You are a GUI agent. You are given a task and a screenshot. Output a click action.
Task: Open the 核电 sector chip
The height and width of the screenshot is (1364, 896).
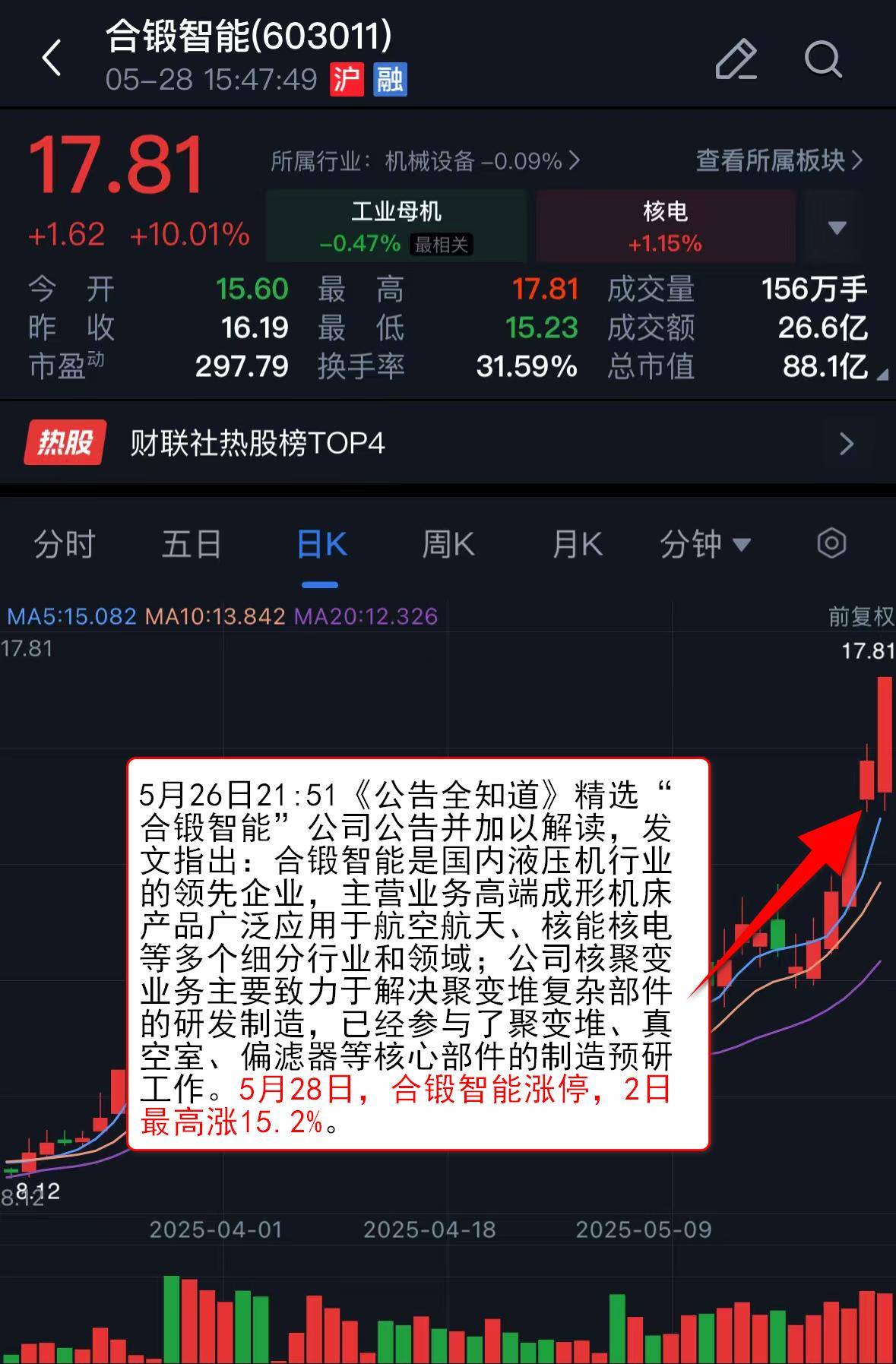[665, 226]
